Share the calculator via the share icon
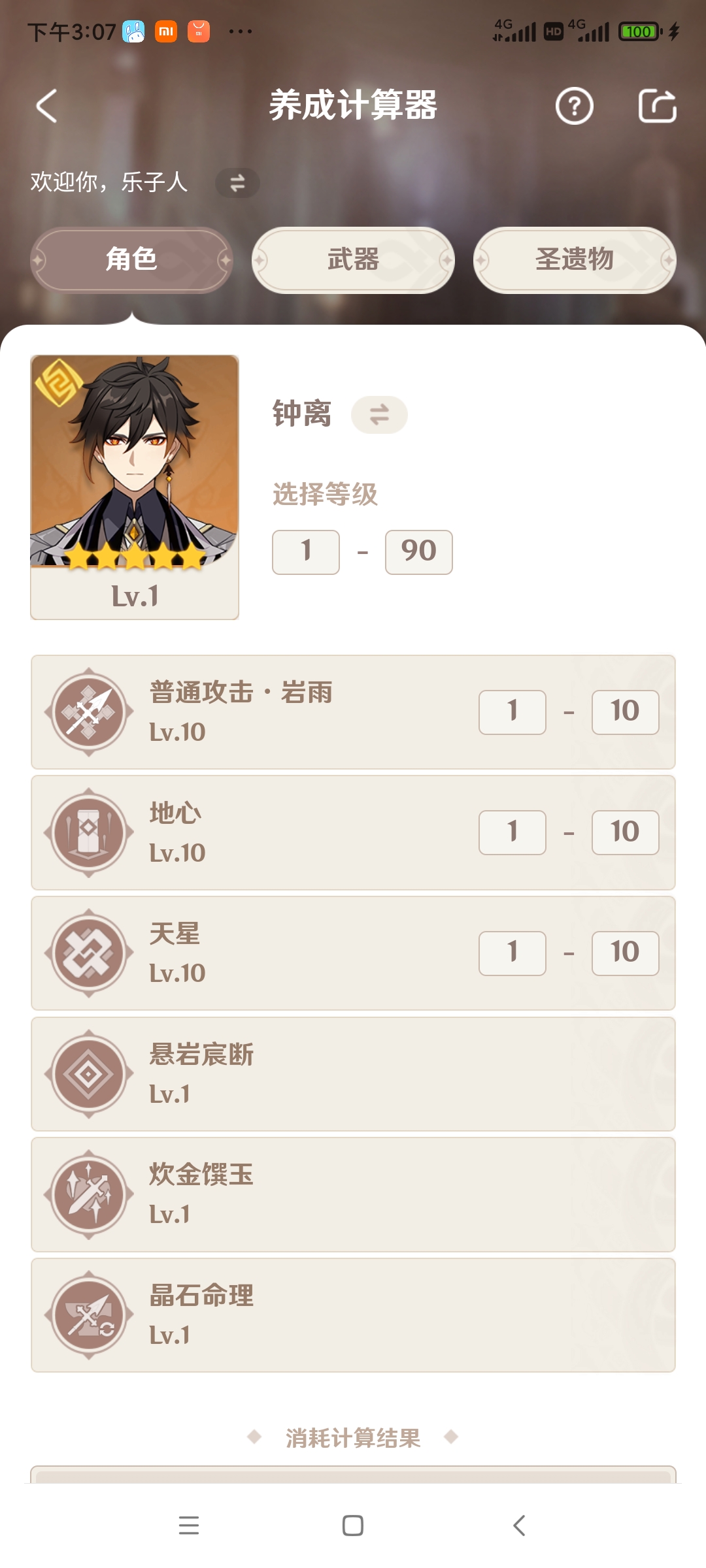 (x=657, y=106)
